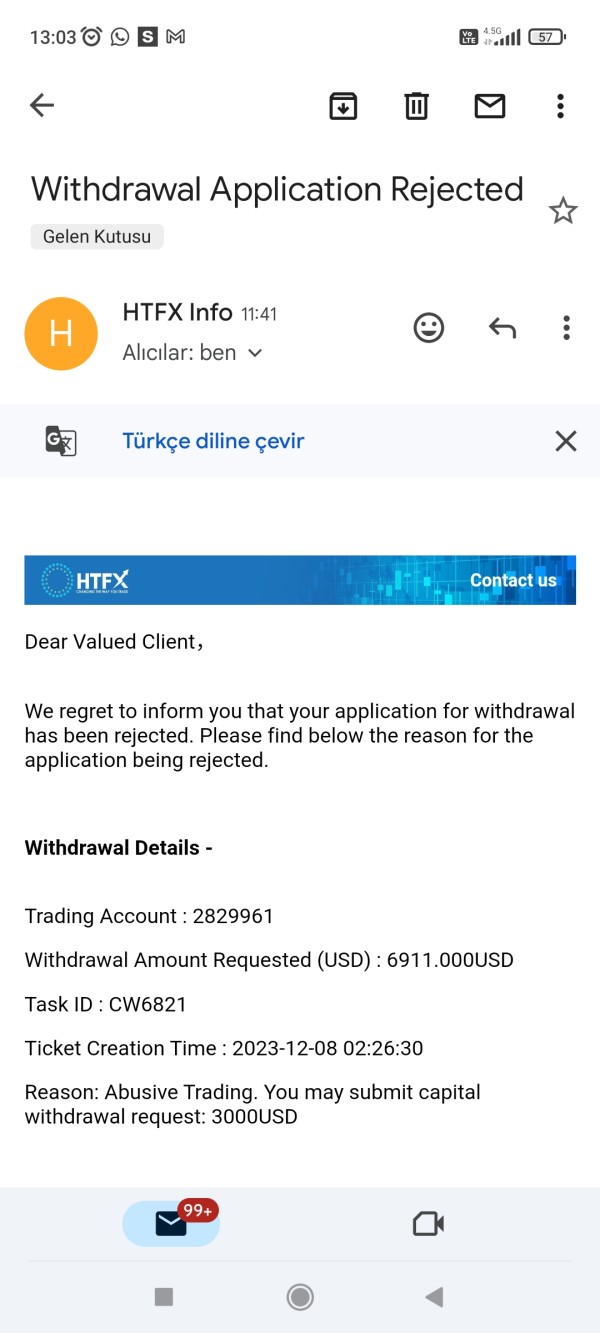Open the HTFX Info sender avatar

[61, 333]
